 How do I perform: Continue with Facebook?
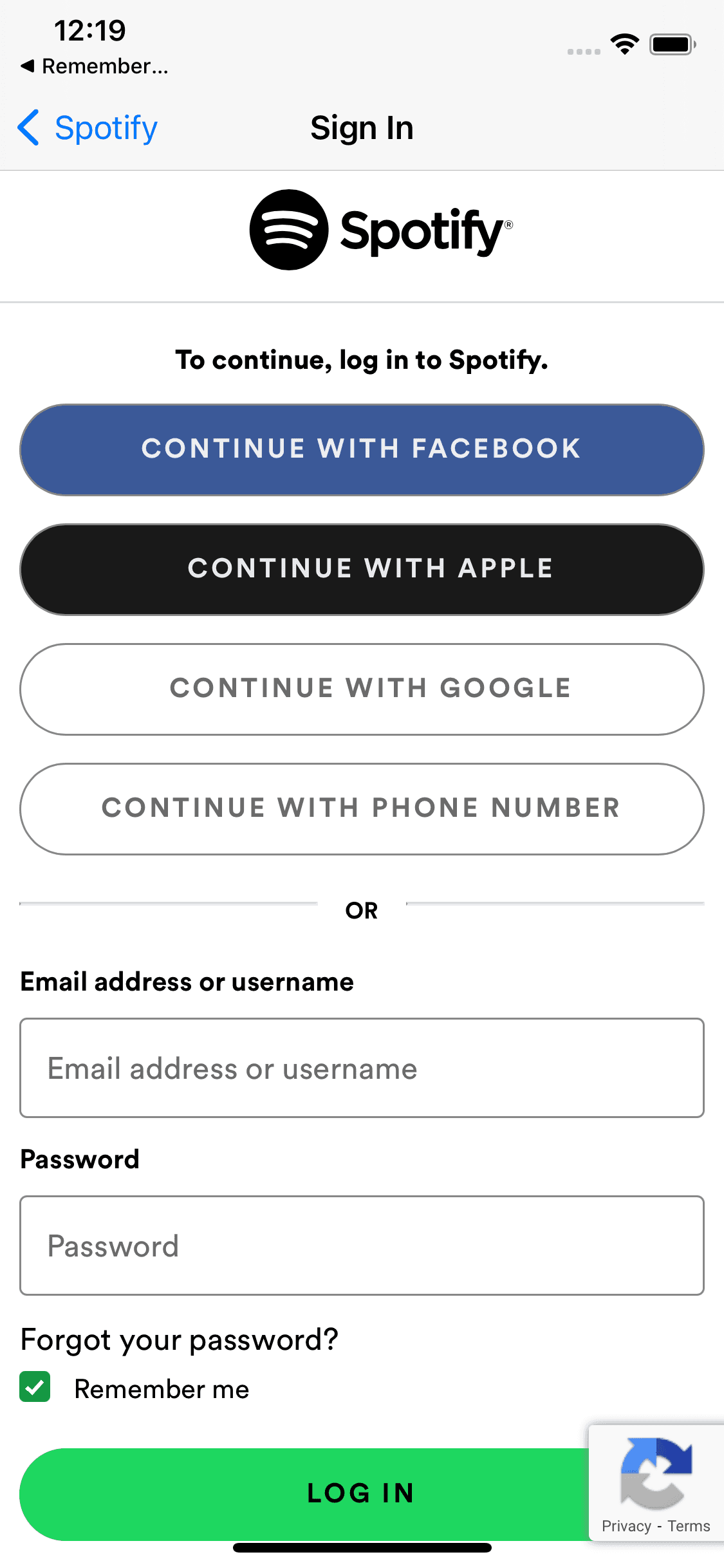tap(362, 449)
